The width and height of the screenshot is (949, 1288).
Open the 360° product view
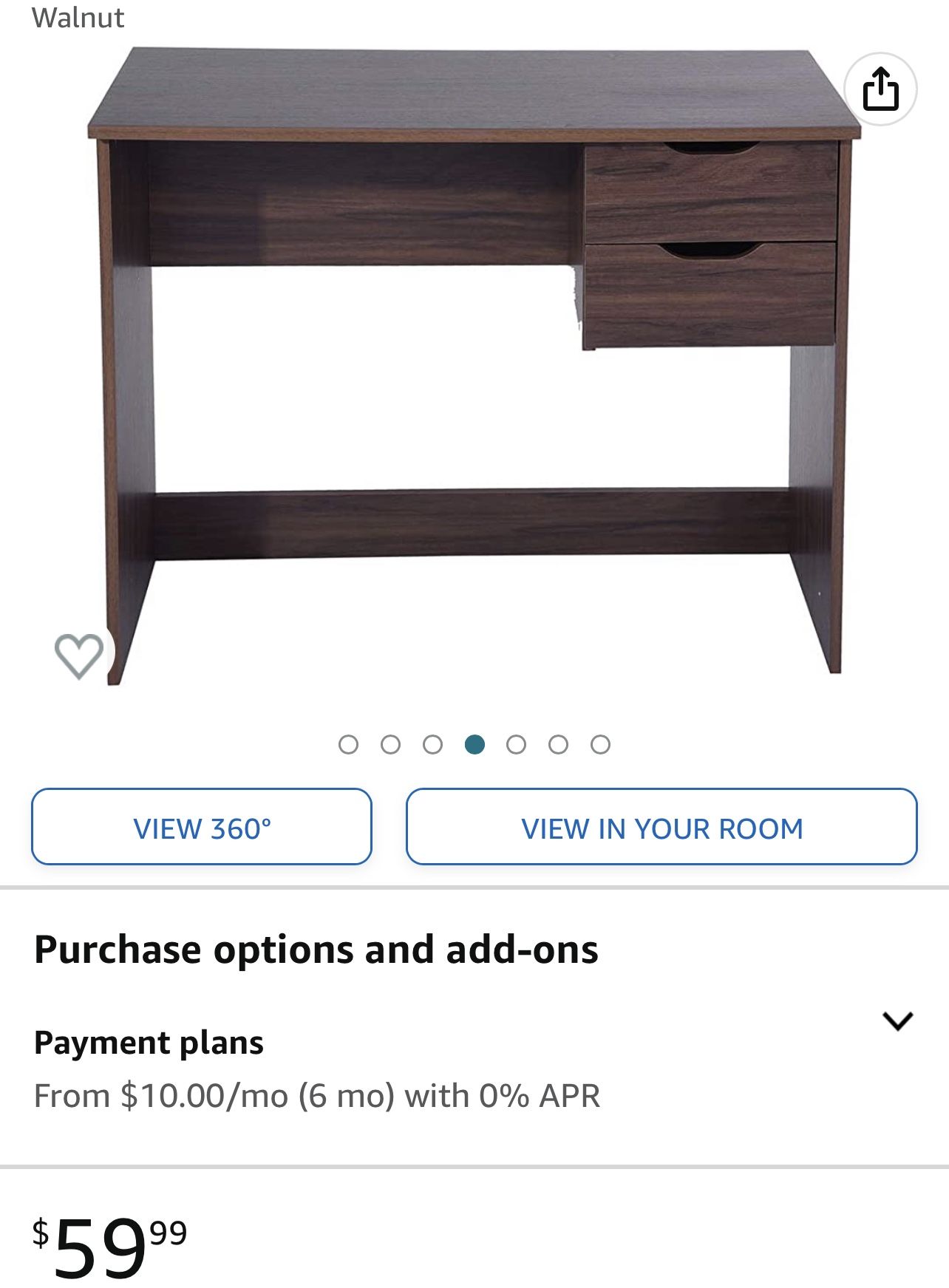point(202,827)
